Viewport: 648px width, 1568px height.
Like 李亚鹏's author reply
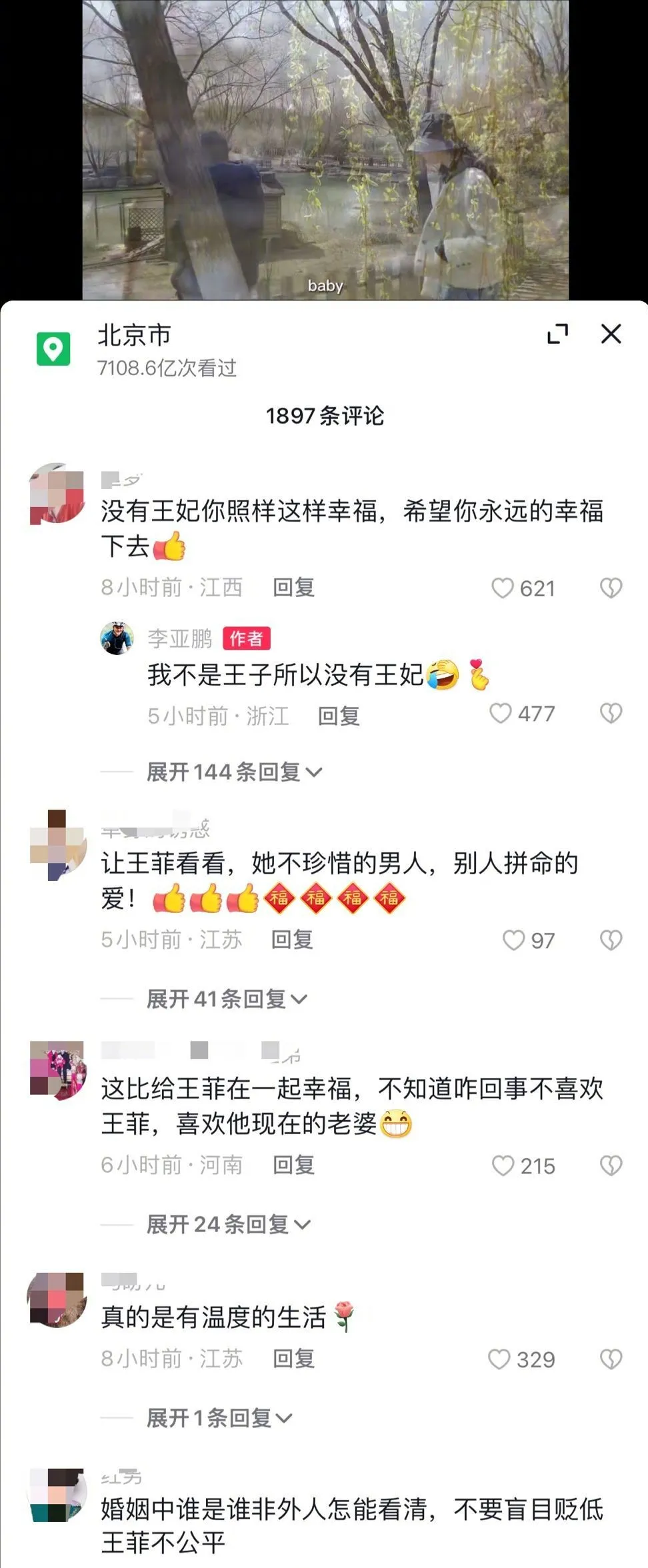tap(501, 714)
